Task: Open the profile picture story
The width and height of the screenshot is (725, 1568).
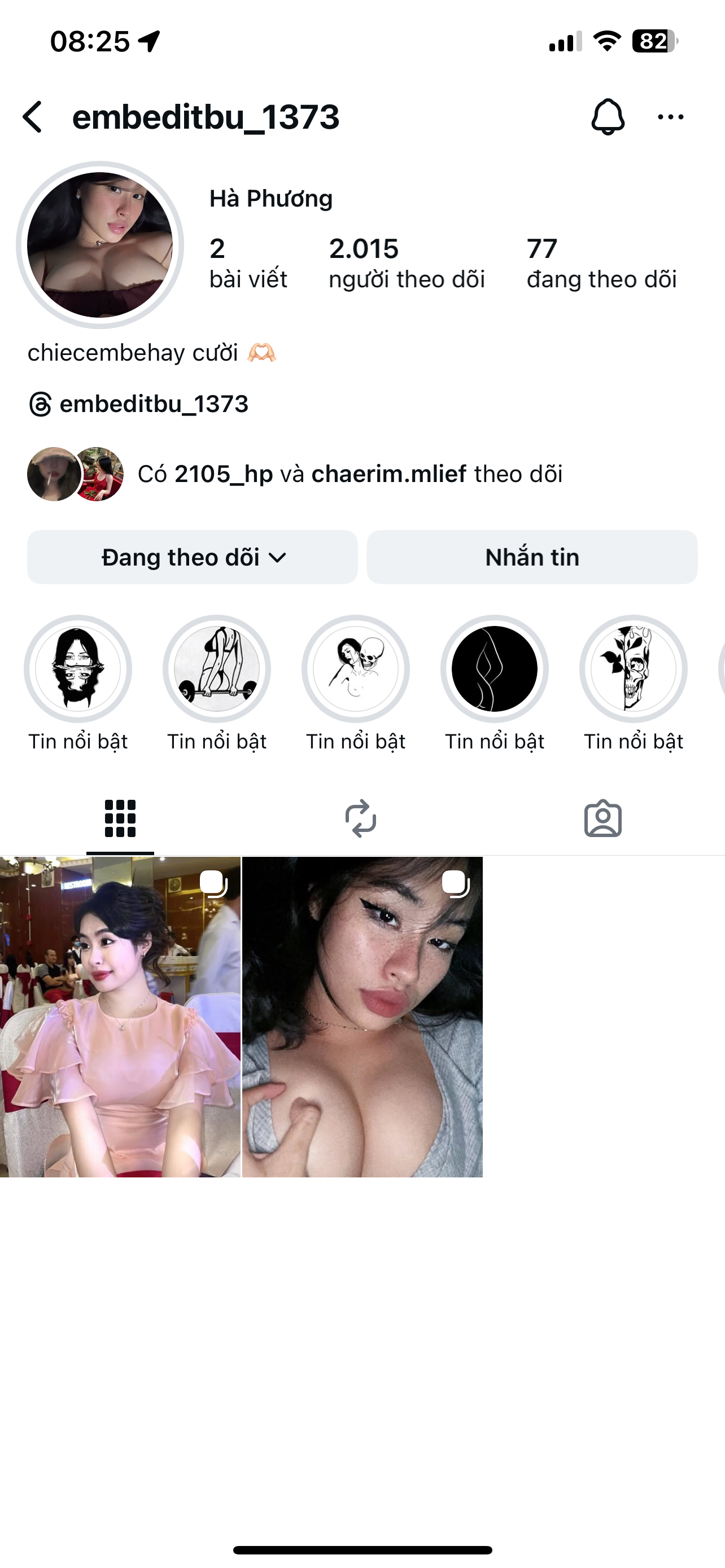Action: point(100,245)
